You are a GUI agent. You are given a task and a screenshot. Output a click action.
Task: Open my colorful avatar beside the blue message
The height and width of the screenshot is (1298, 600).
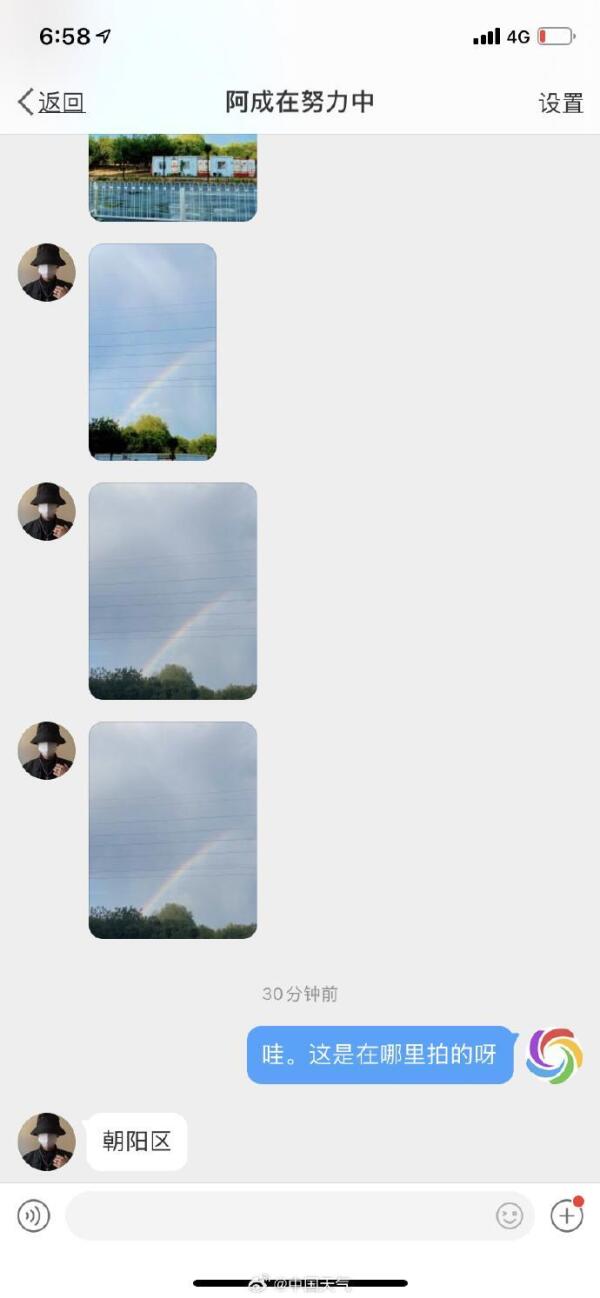(x=554, y=1056)
